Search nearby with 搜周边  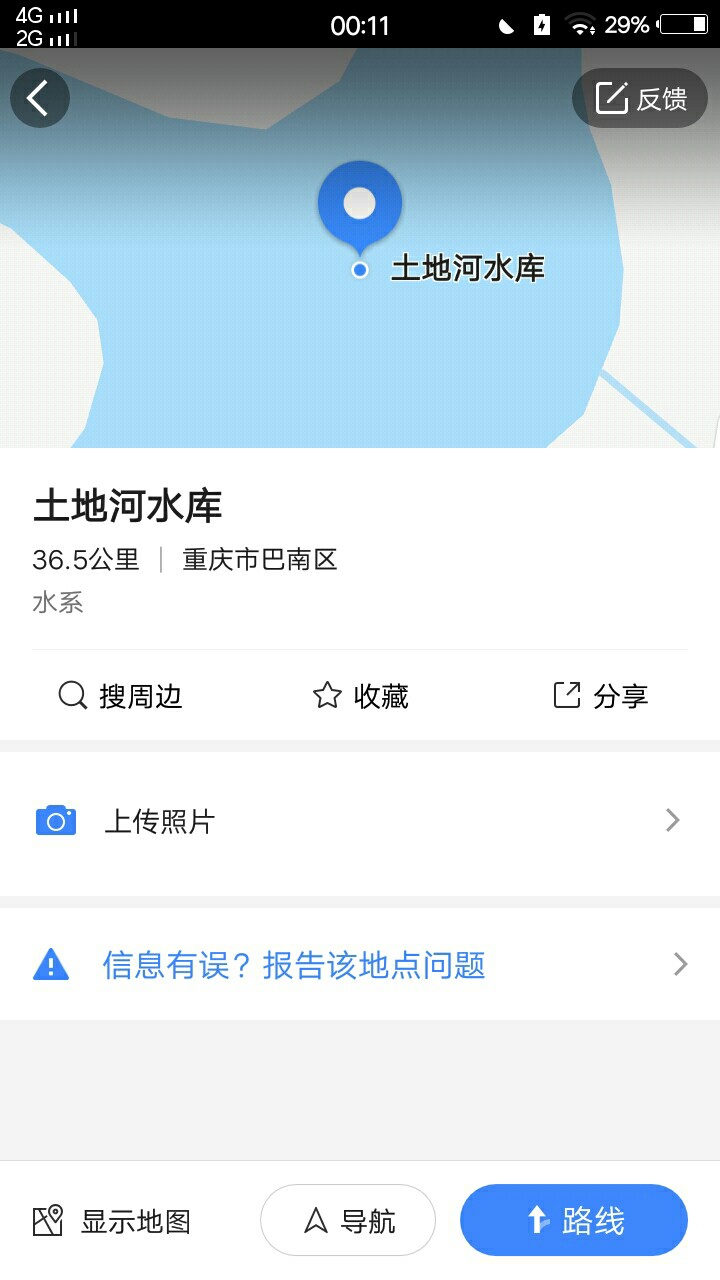pos(120,695)
